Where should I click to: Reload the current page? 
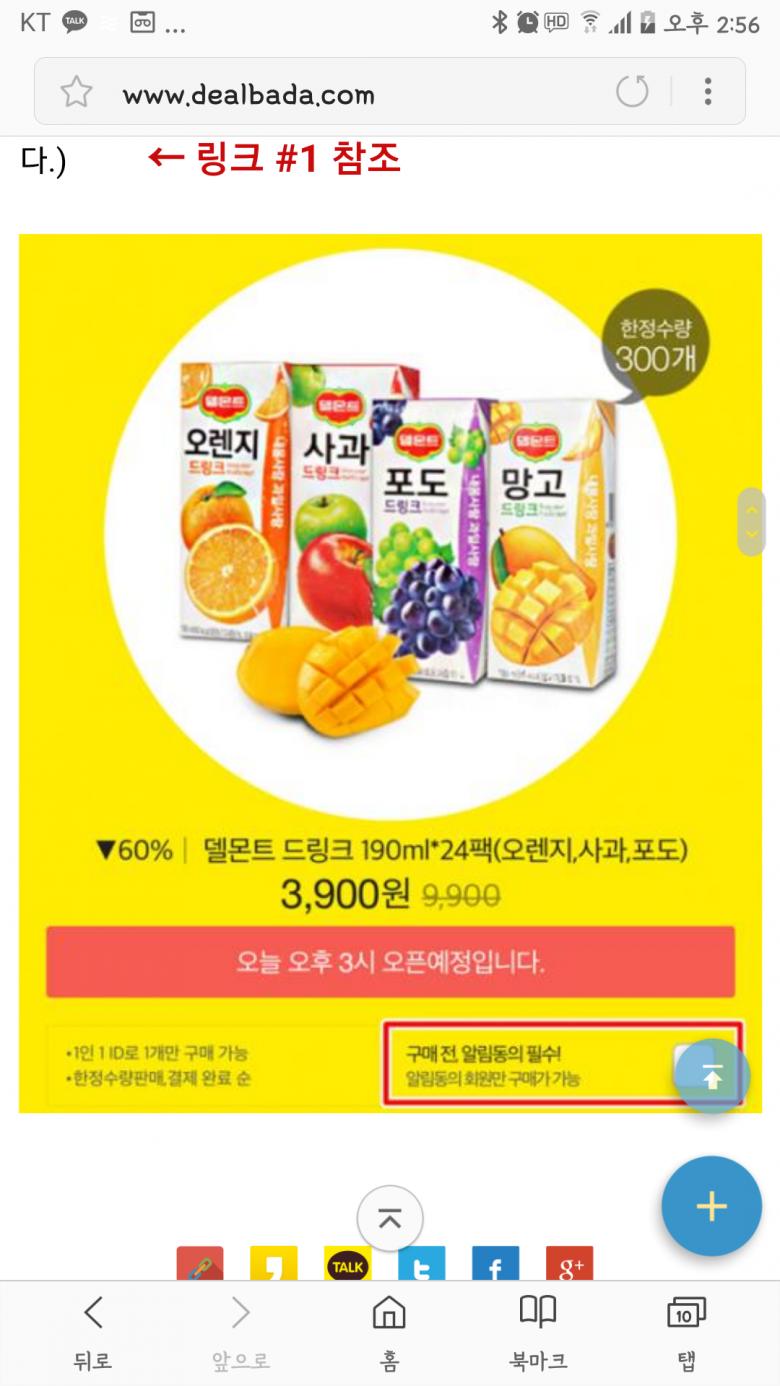coord(632,92)
